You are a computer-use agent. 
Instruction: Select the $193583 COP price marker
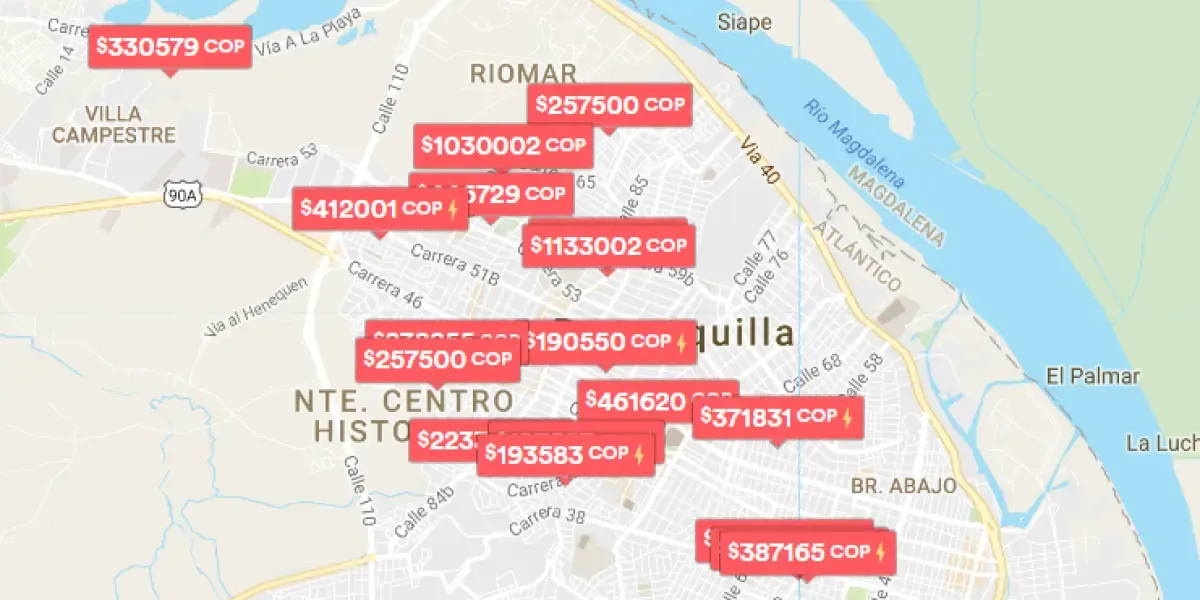tap(566, 454)
